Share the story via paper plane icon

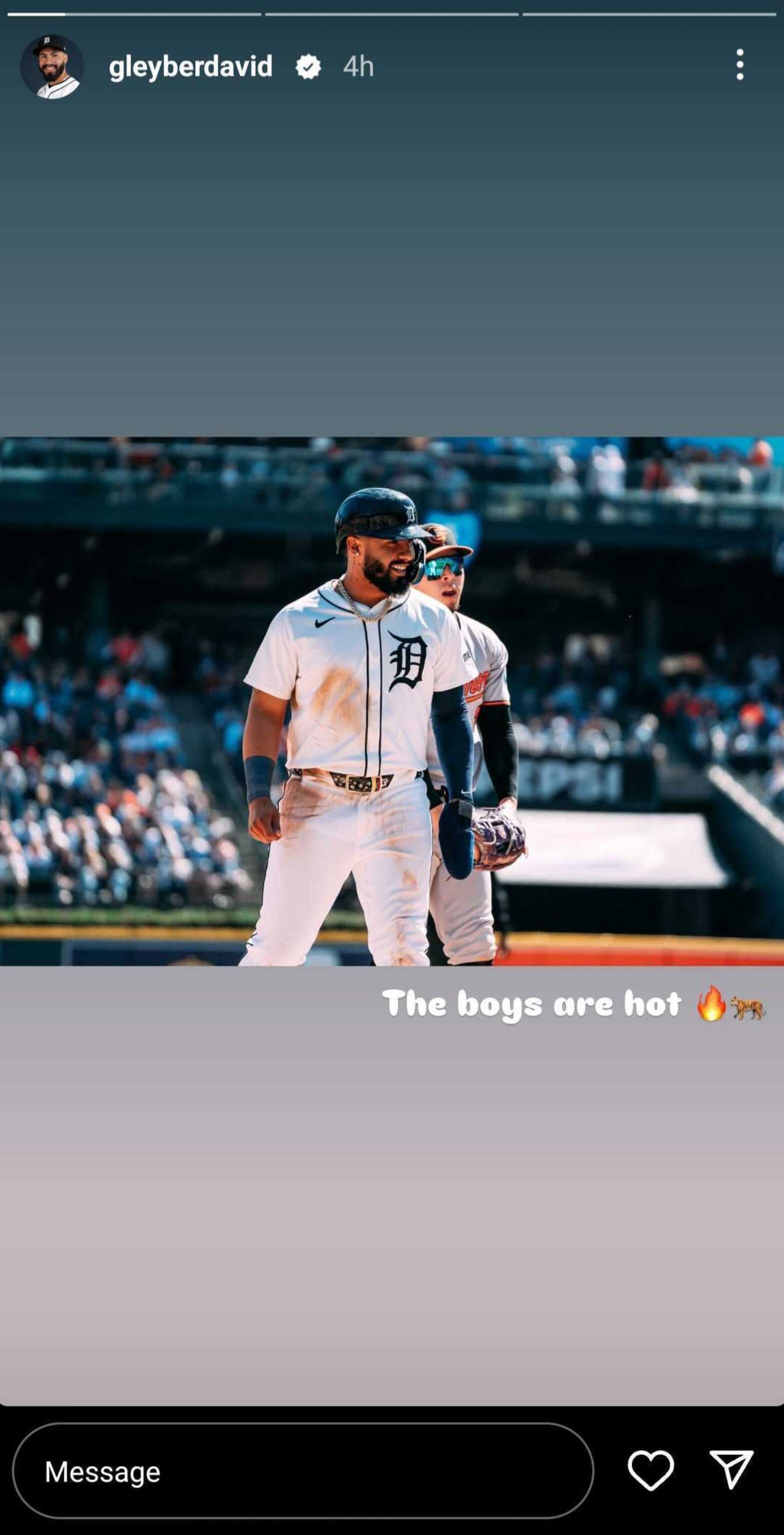point(732,1470)
